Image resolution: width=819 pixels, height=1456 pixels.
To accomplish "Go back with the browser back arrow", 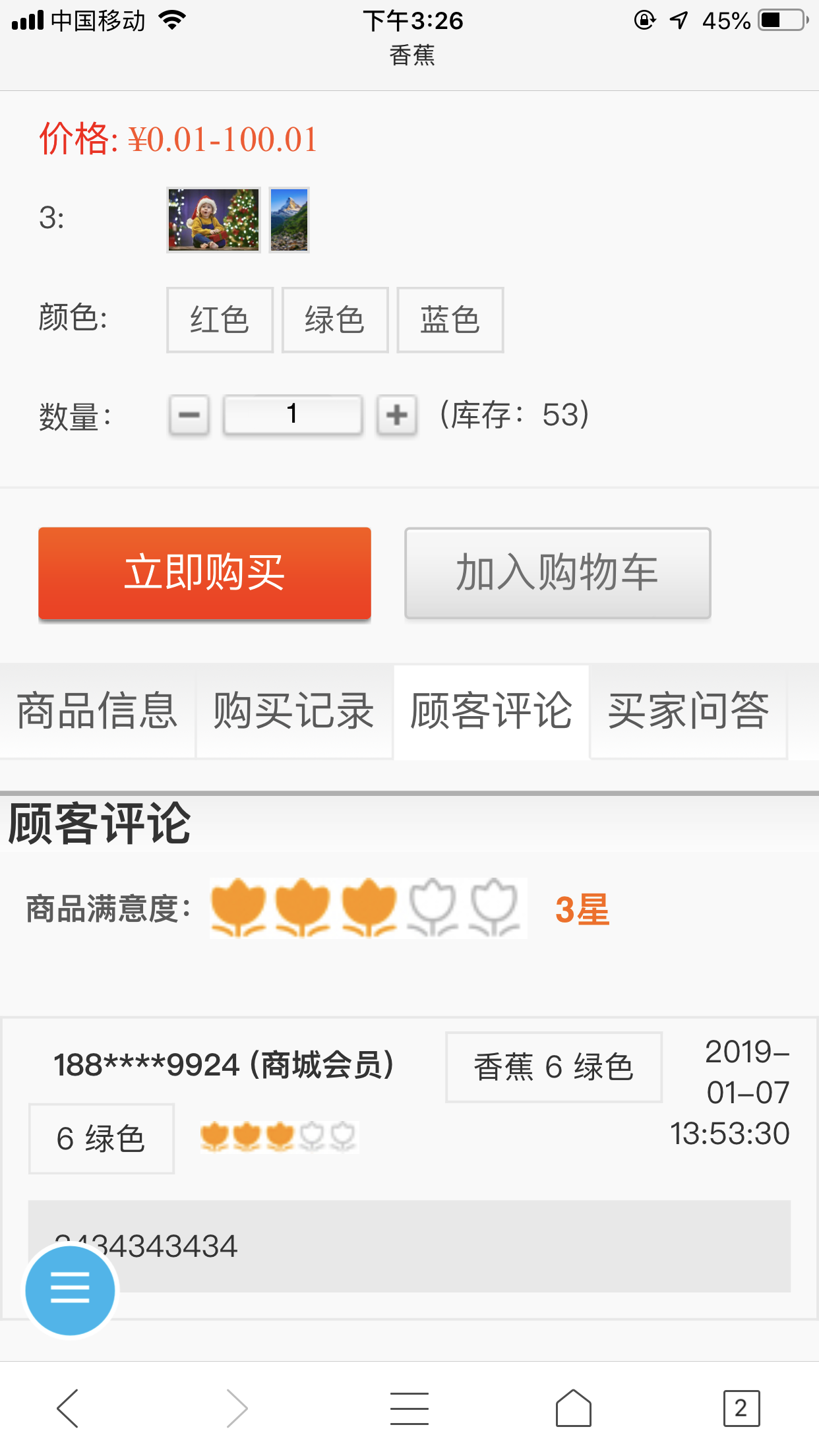I will (x=69, y=1409).
